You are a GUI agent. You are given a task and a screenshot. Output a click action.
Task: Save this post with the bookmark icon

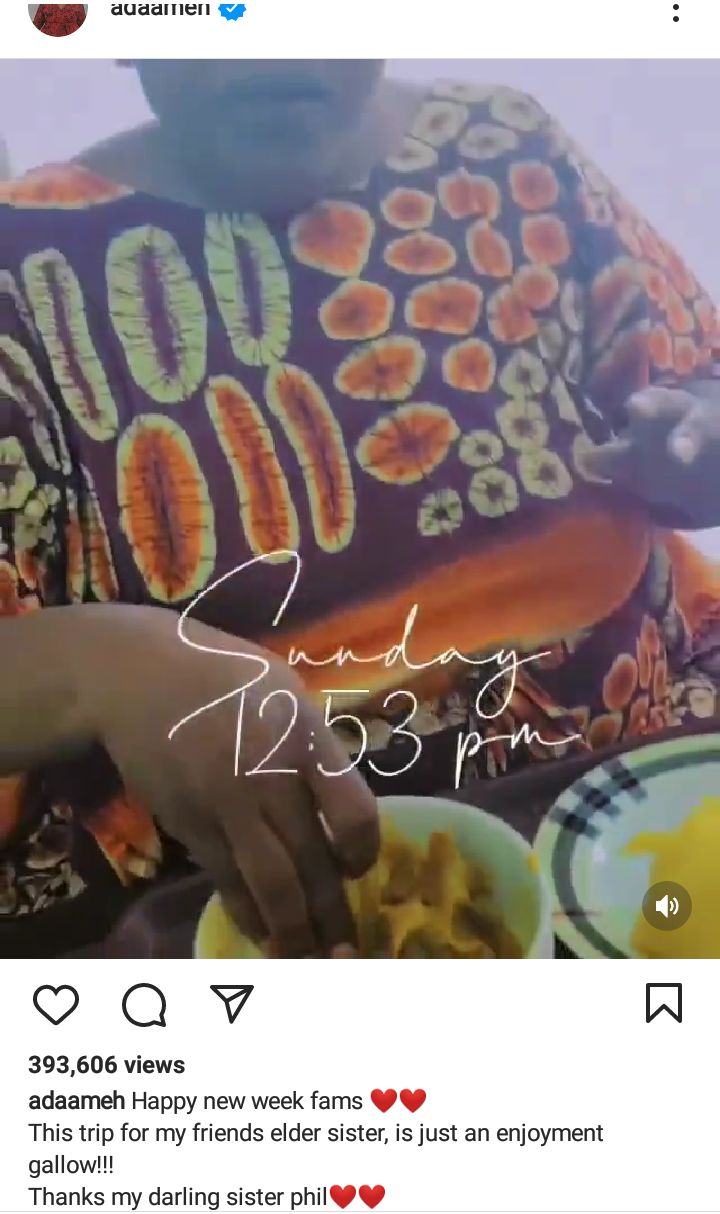pos(664,1003)
